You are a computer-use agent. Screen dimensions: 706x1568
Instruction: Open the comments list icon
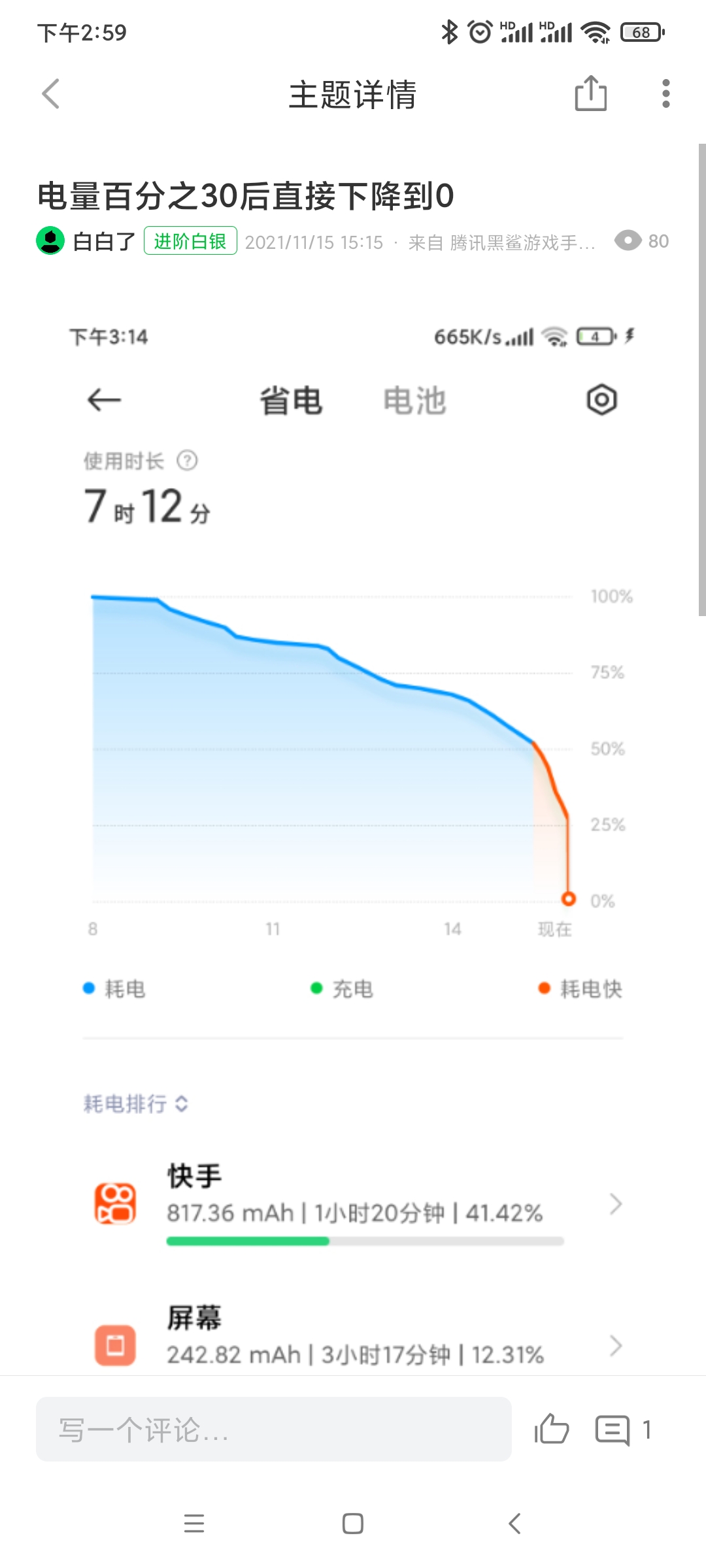[x=613, y=1429]
